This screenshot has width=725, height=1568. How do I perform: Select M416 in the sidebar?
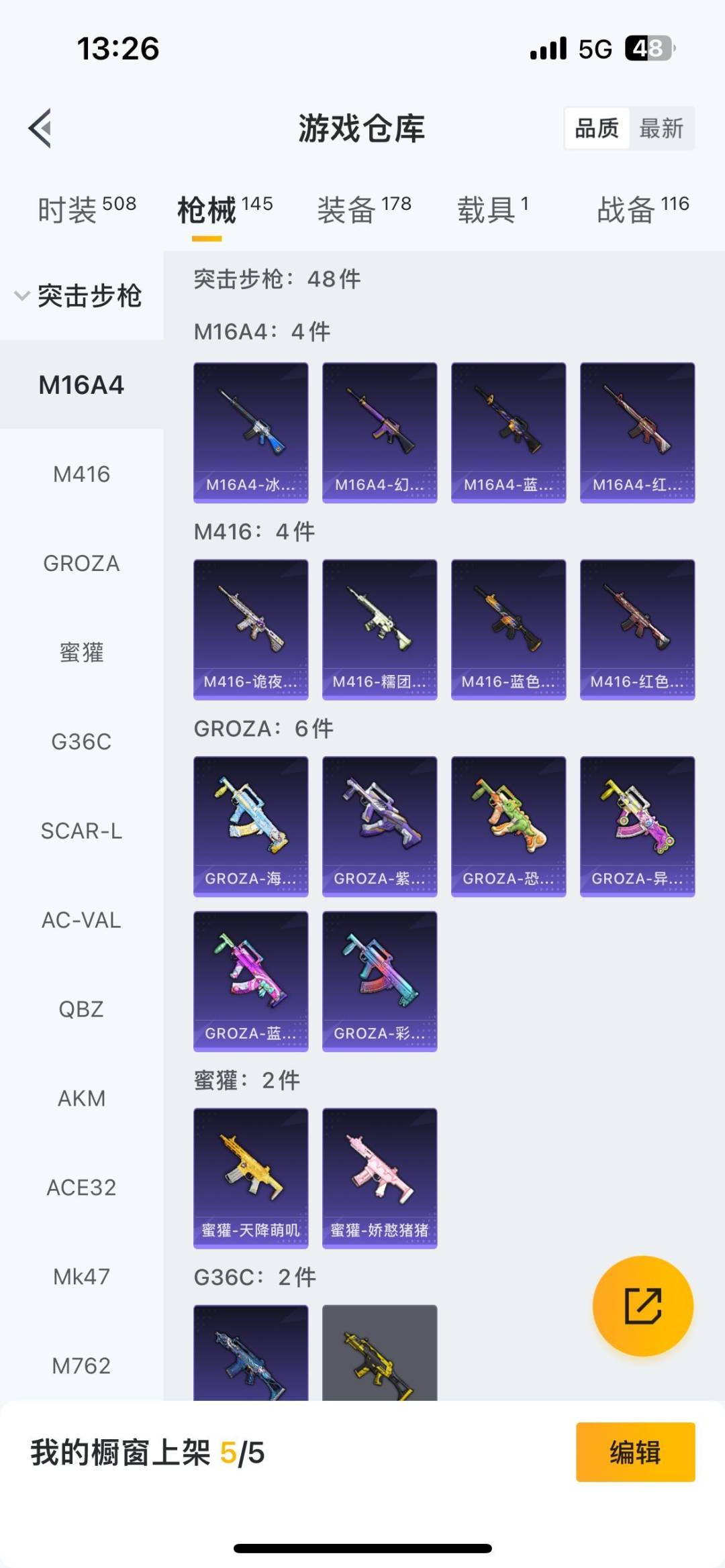coord(82,474)
